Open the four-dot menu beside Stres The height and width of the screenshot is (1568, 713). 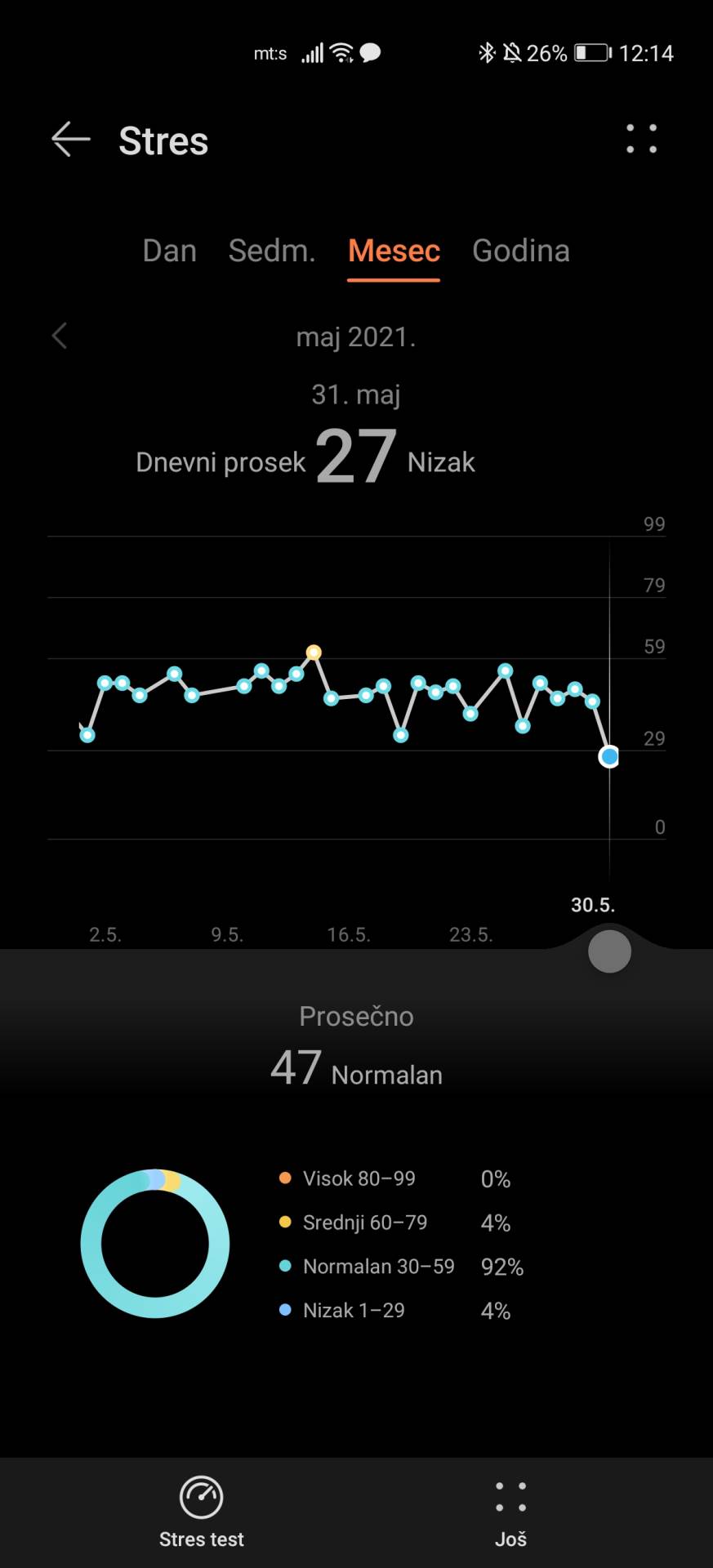tap(641, 140)
